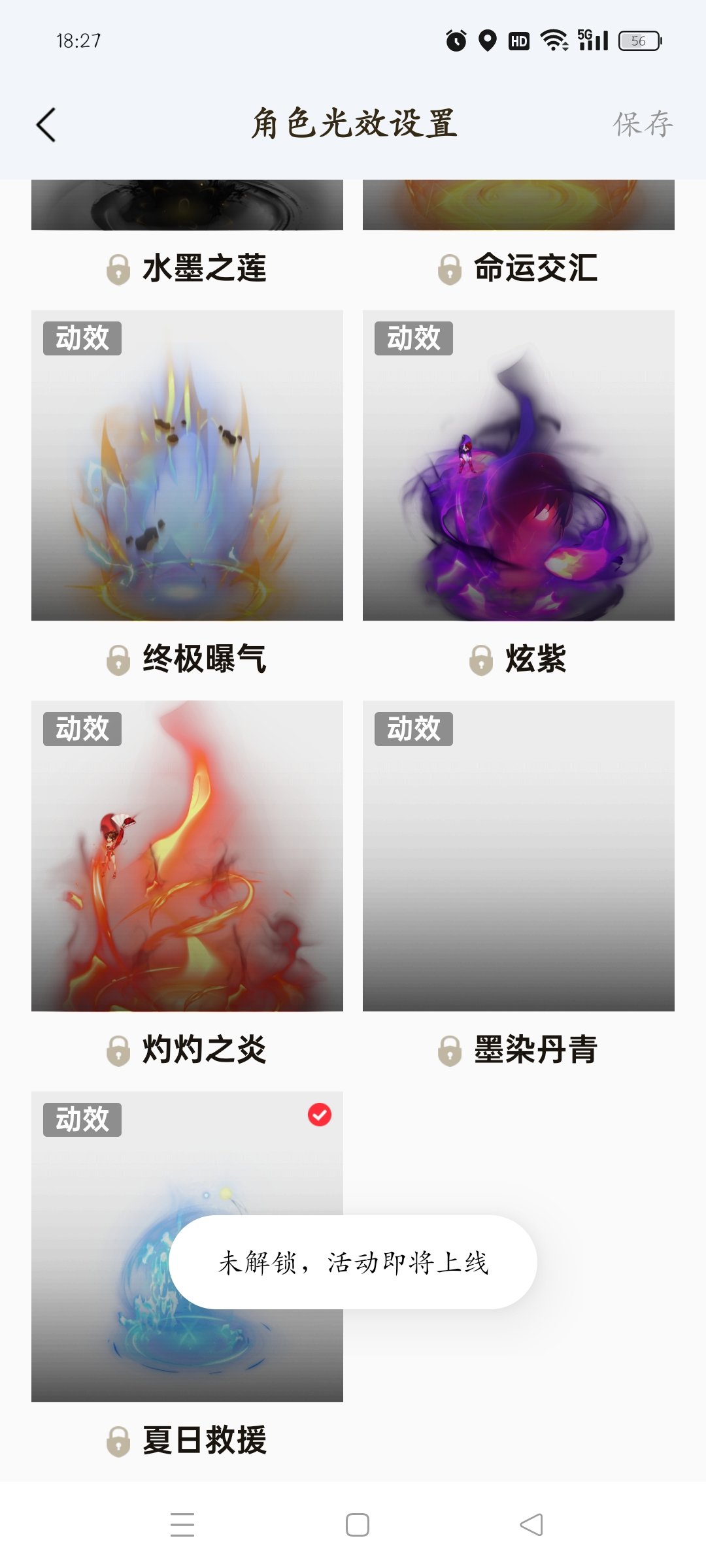The width and height of the screenshot is (706, 1568).
Task: Choose the 终极曝气 animated effect
Action: pyautogui.click(x=187, y=465)
